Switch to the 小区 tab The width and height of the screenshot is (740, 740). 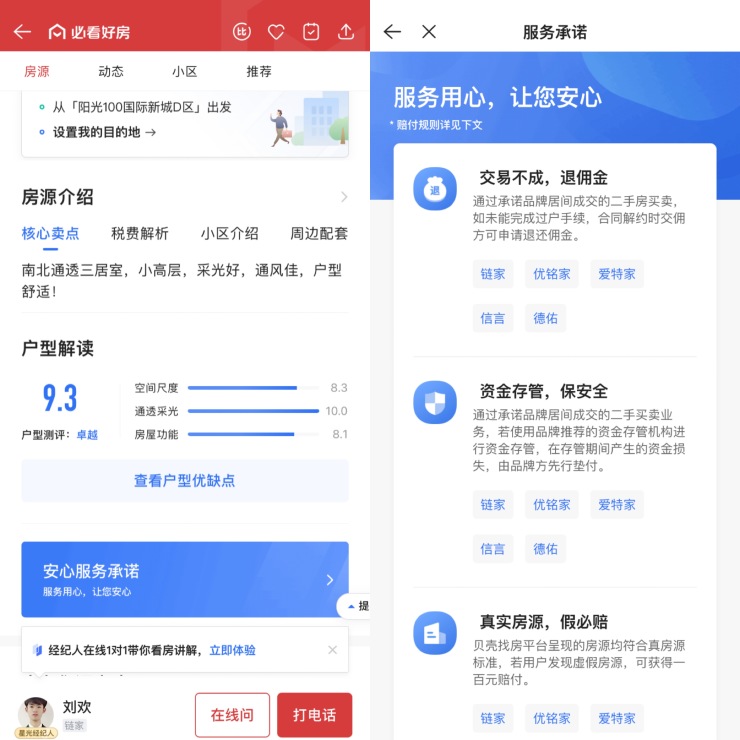tap(184, 72)
